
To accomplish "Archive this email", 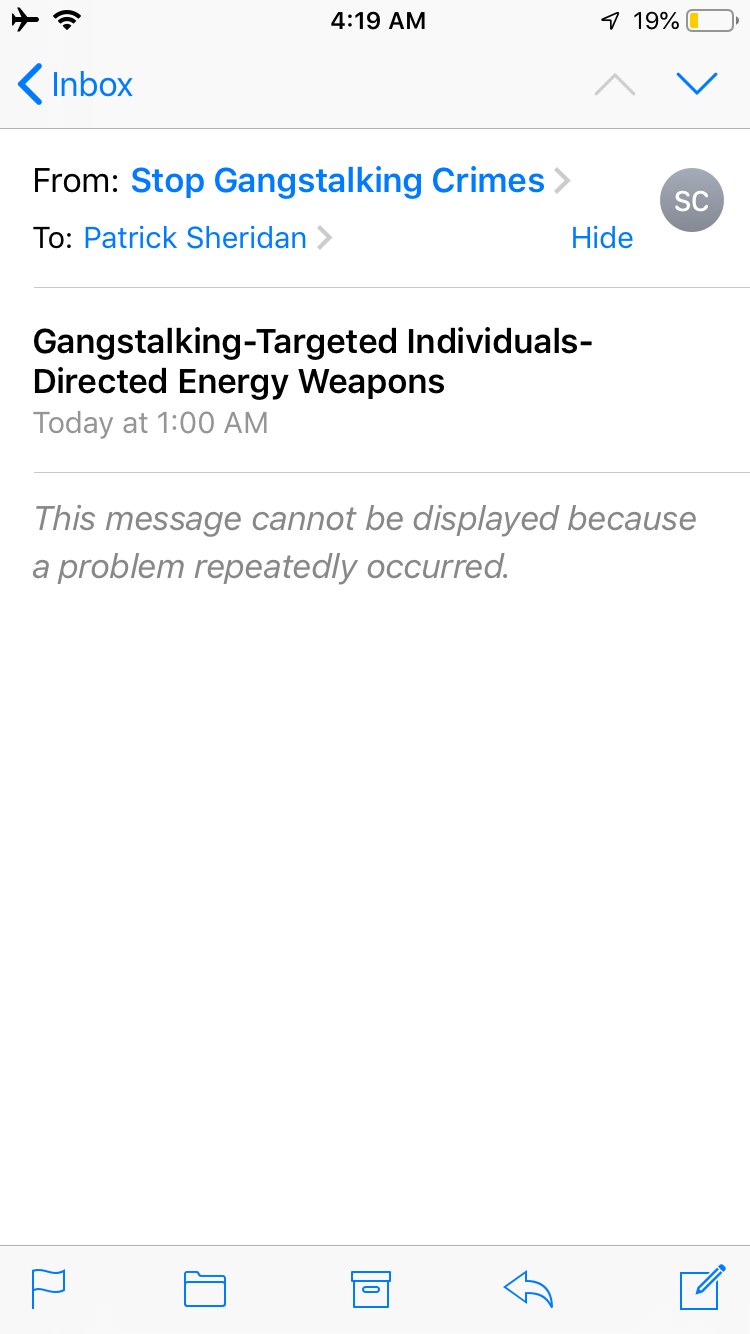I will pos(370,1288).
